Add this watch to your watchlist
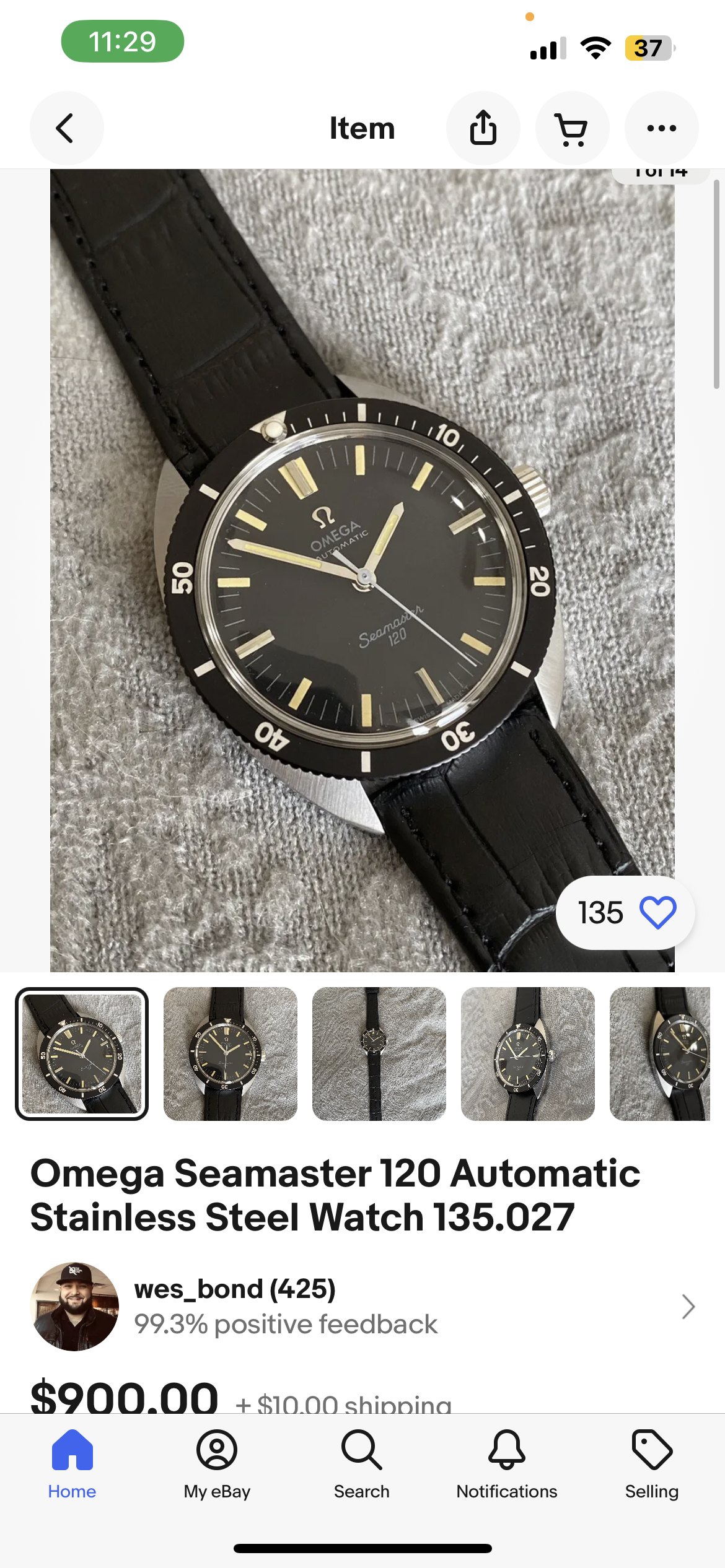 tap(657, 913)
